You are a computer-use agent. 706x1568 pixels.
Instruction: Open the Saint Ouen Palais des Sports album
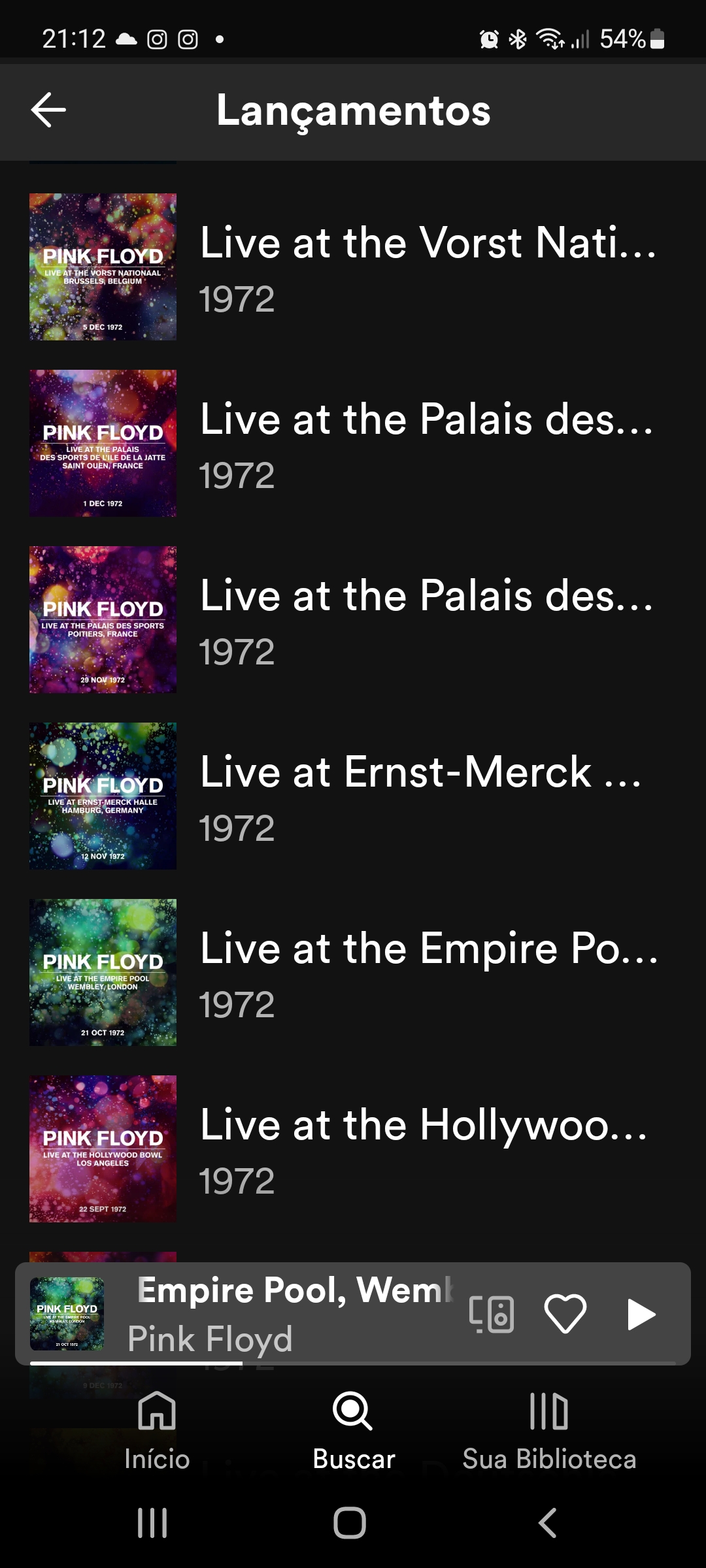pos(353,443)
